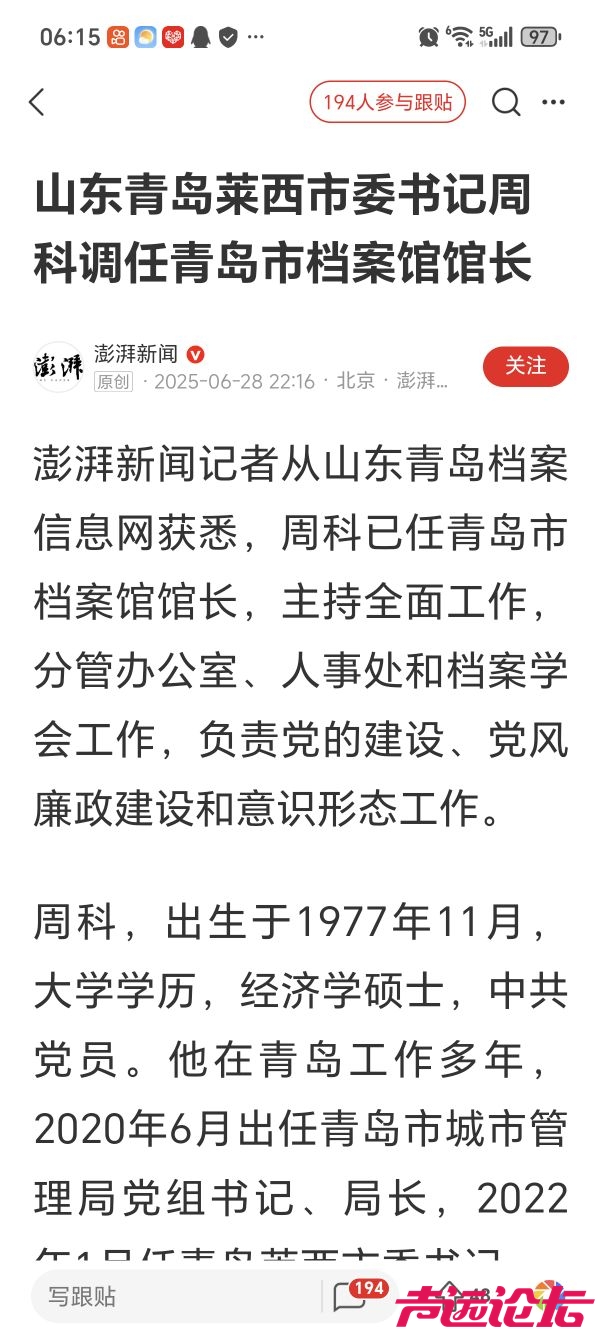Tap the 写跟贴 comment input box
The height and width of the screenshot is (1332, 600).
click(170, 1297)
